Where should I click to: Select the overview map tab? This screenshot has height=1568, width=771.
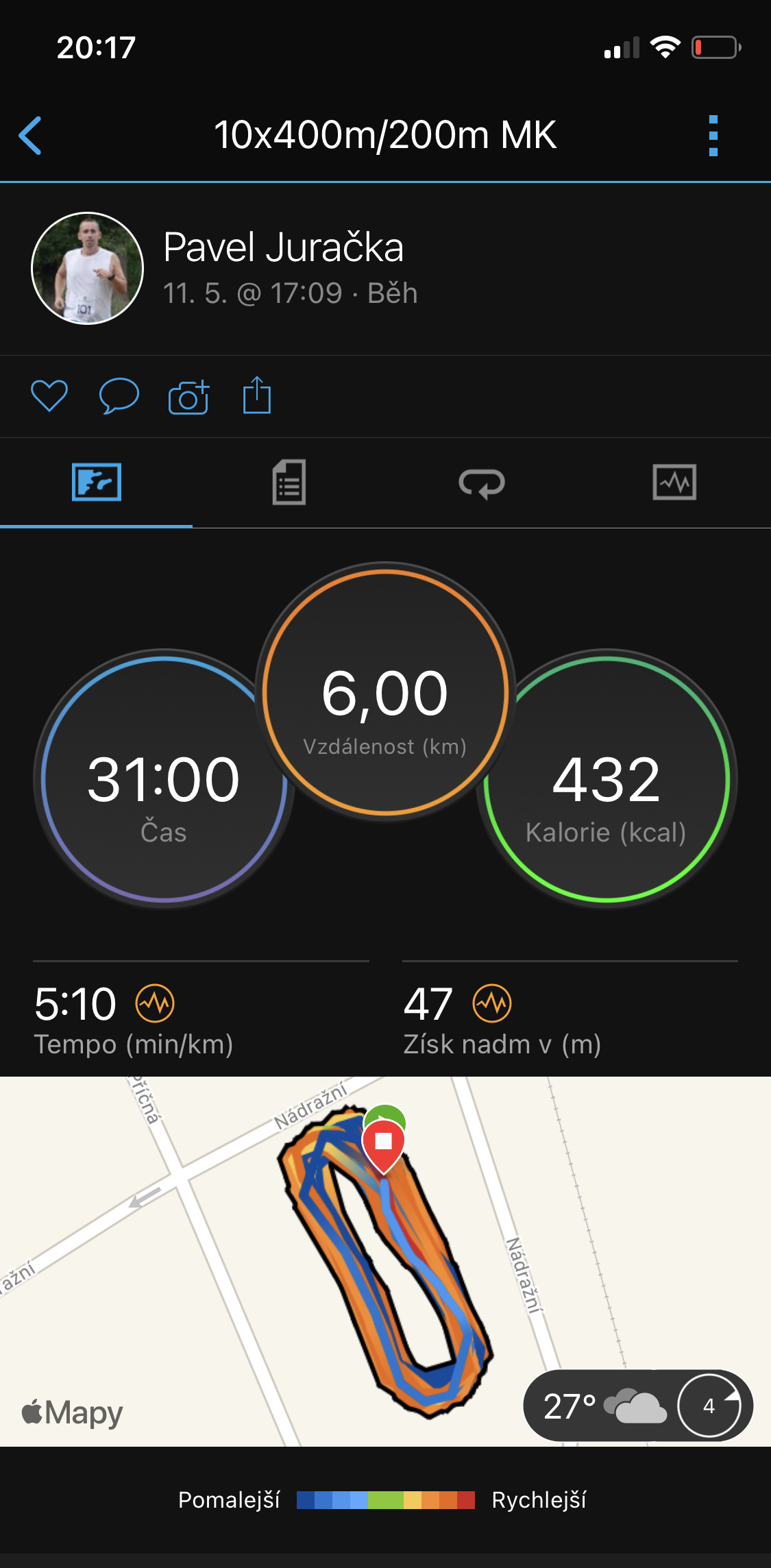97,482
